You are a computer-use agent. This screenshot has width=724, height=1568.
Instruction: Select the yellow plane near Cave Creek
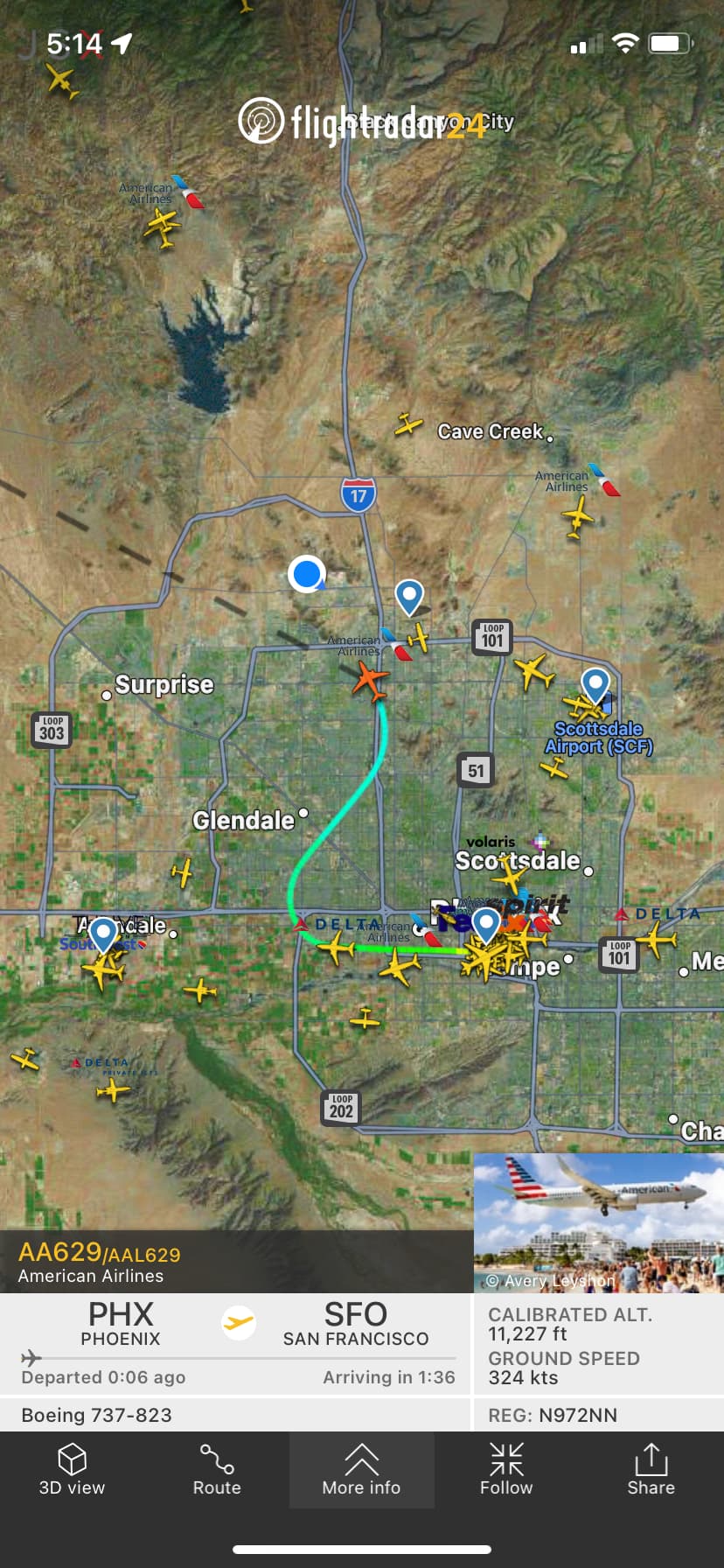[x=408, y=425]
